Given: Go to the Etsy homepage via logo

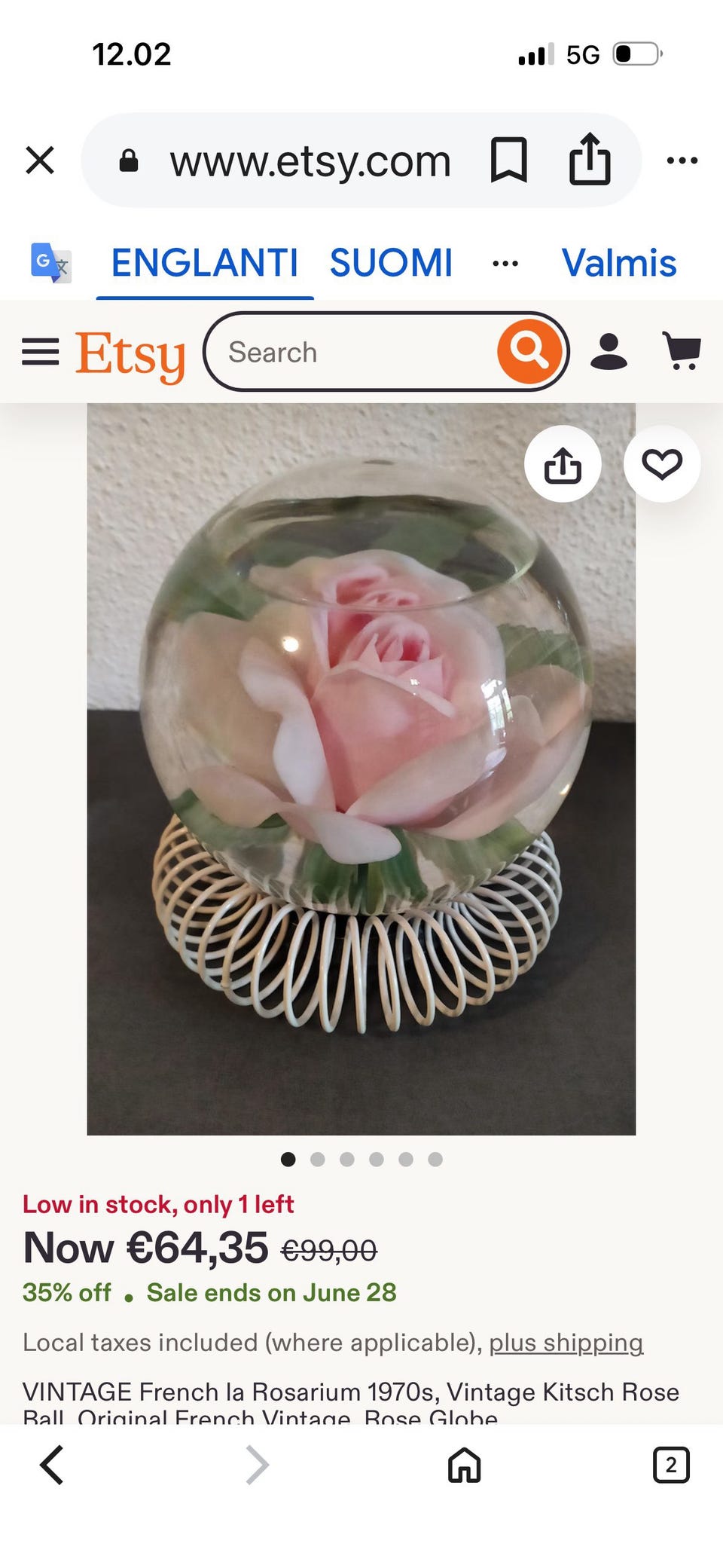Looking at the screenshot, I should [130, 356].
